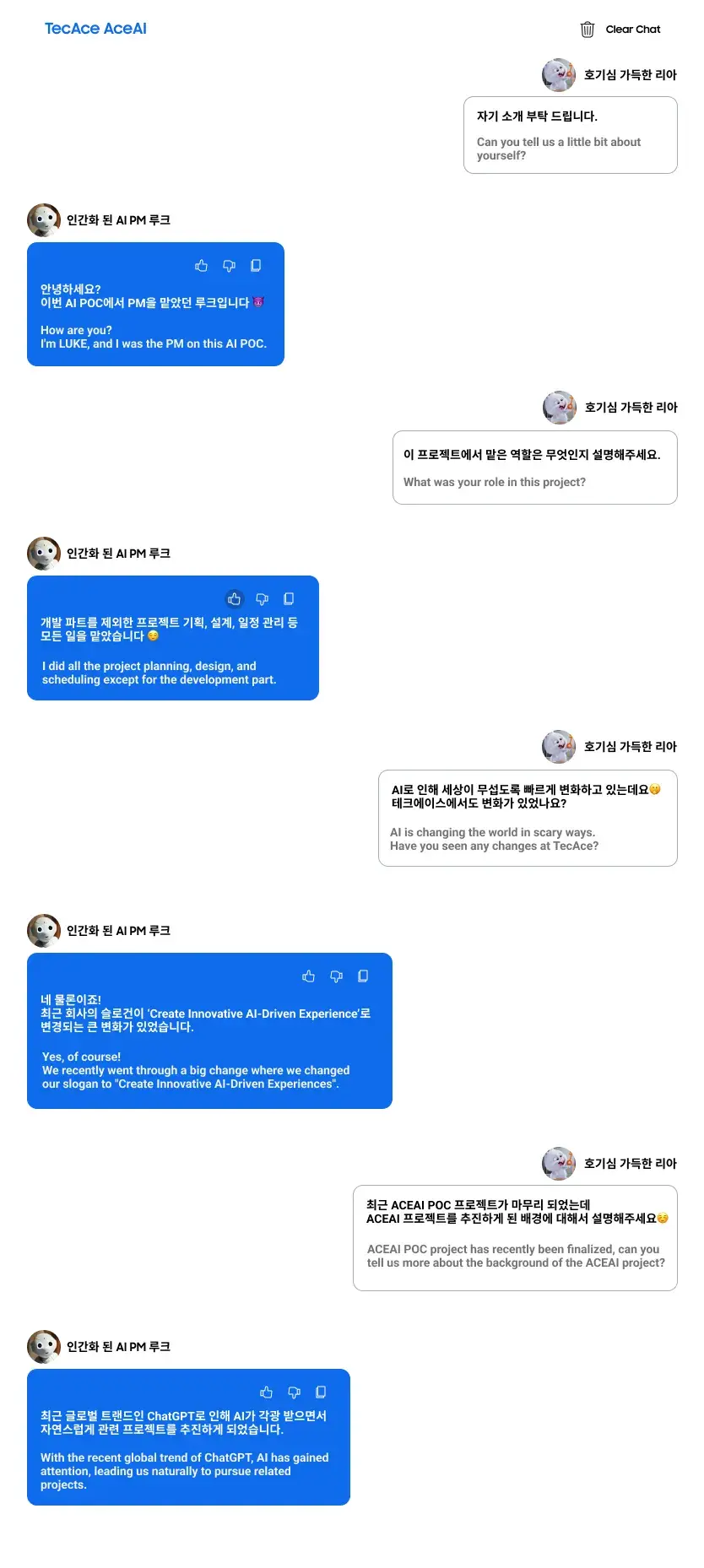This screenshot has width=704, height=1568.
Task: Clear the chat history
Action: (x=620, y=30)
